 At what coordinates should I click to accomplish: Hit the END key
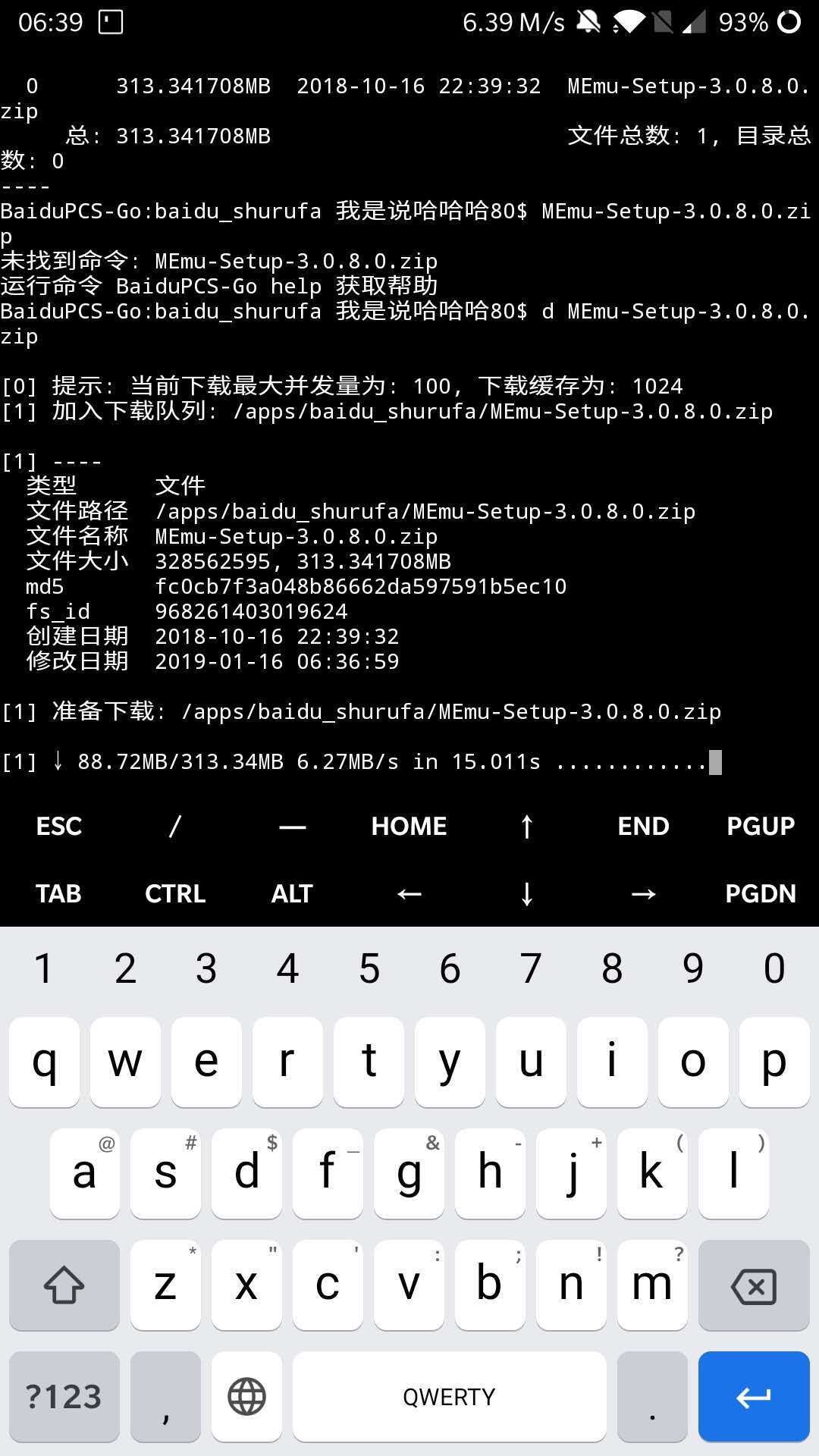coord(643,826)
